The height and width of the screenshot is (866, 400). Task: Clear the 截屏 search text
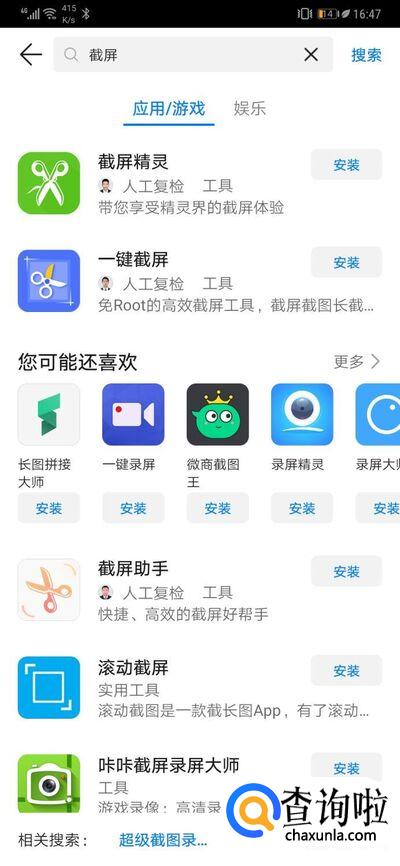pos(311,55)
